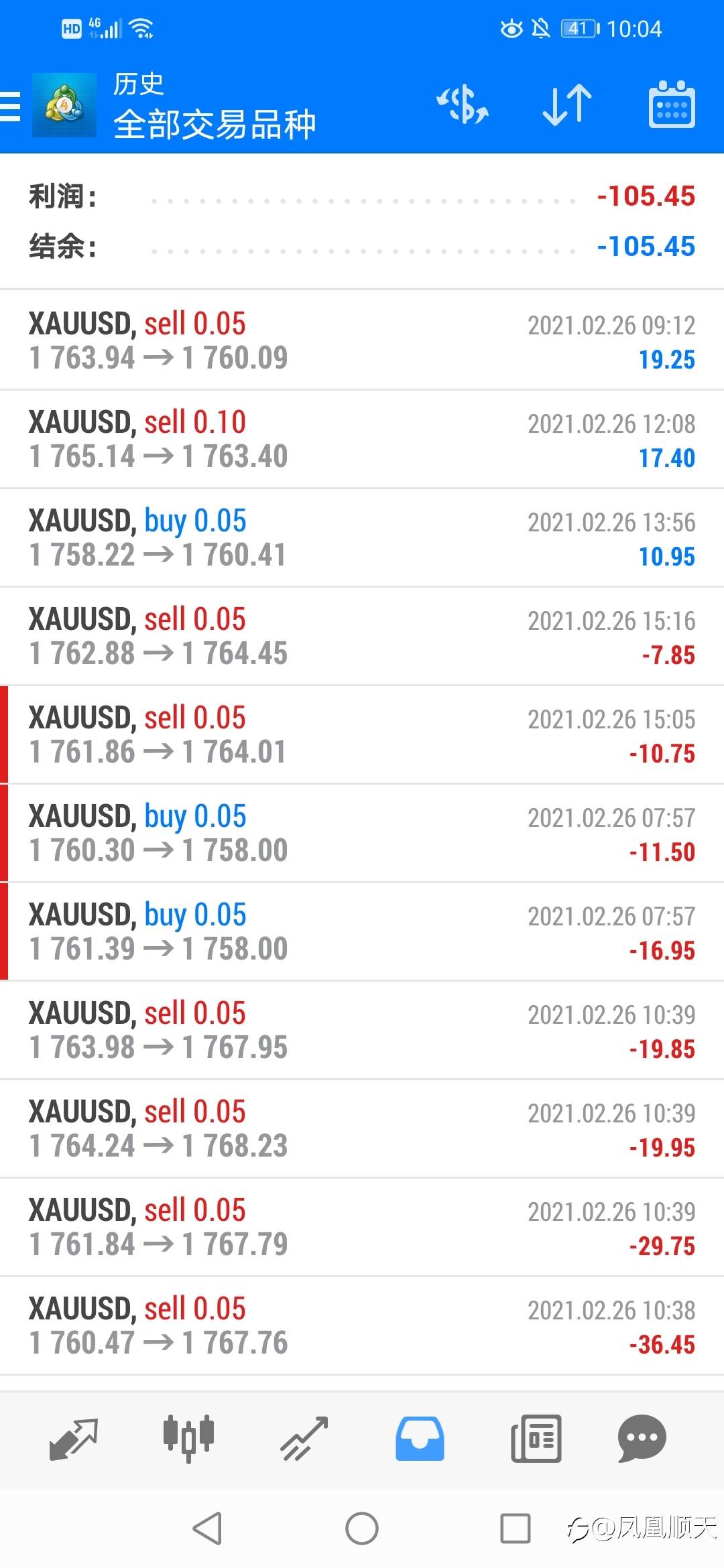724x1568 pixels.
Task: Open the XAUUSD sell trade losing 36.45
Action: click(x=362, y=1325)
